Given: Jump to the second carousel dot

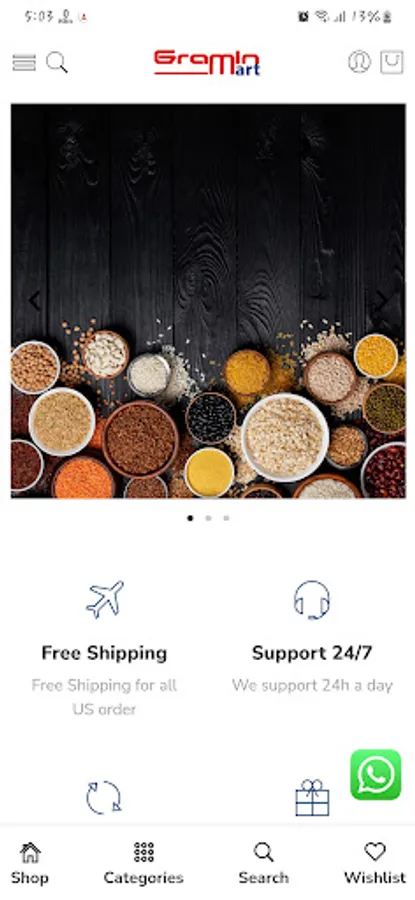Looking at the screenshot, I should click(x=208, y=518).
